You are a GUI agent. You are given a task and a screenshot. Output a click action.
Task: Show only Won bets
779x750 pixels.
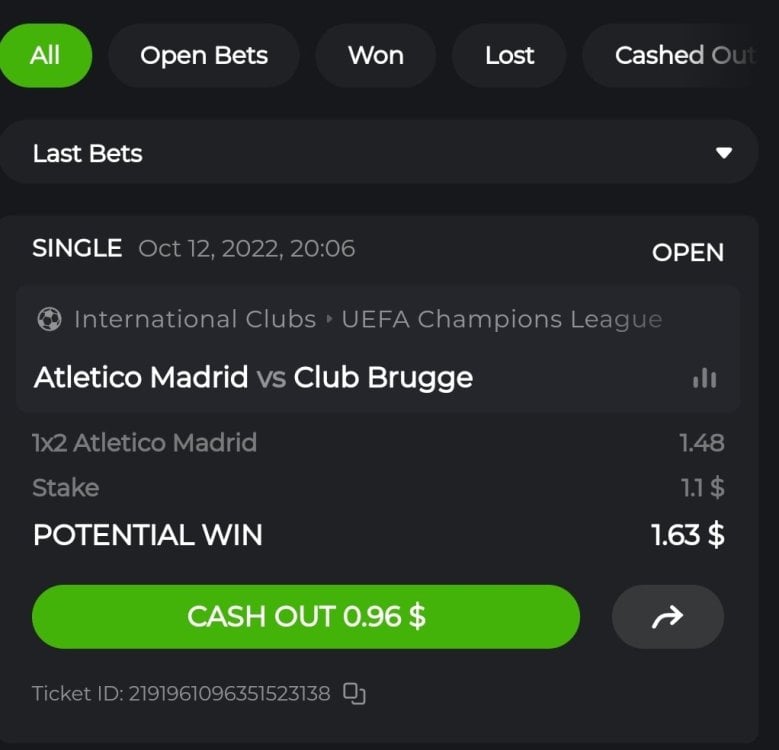[375, 55]
